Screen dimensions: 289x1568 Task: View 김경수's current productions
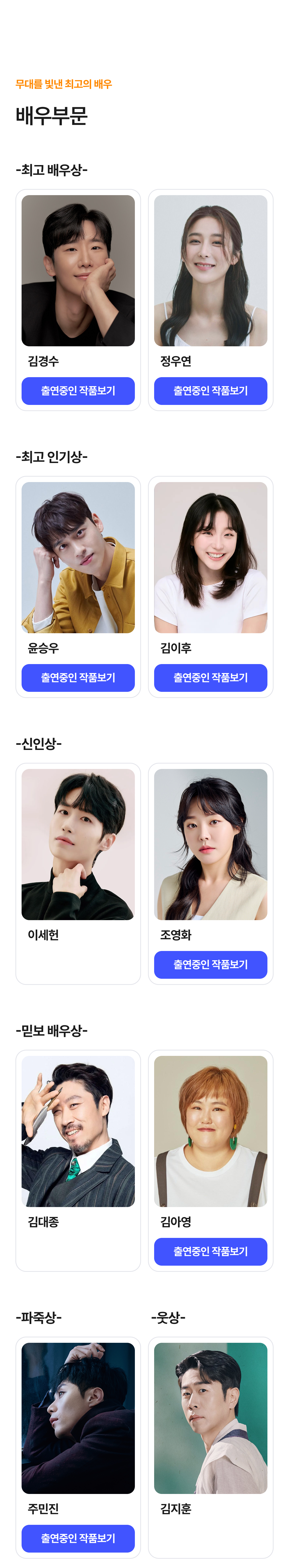pos(78,391)
